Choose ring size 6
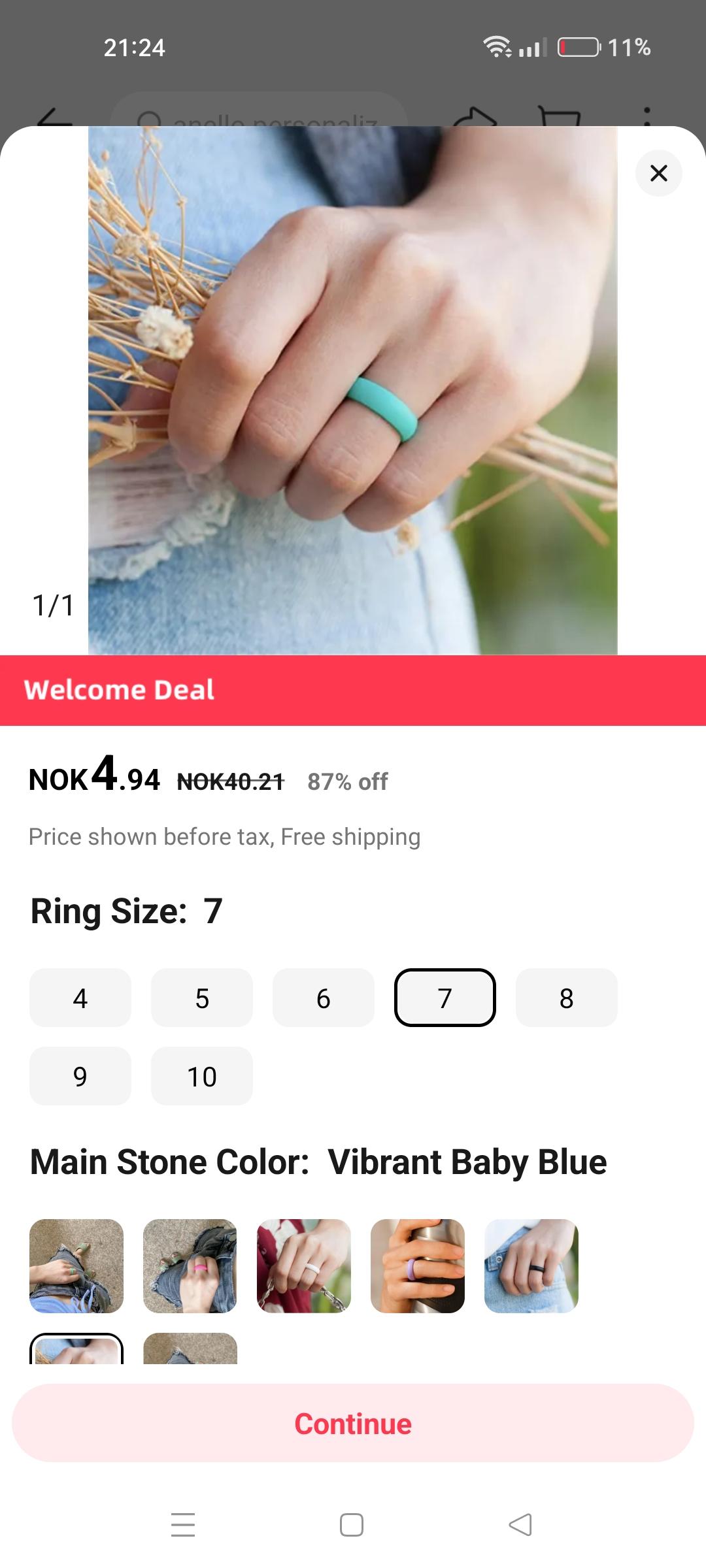The image size is (706, 1568). pos(324,998)
